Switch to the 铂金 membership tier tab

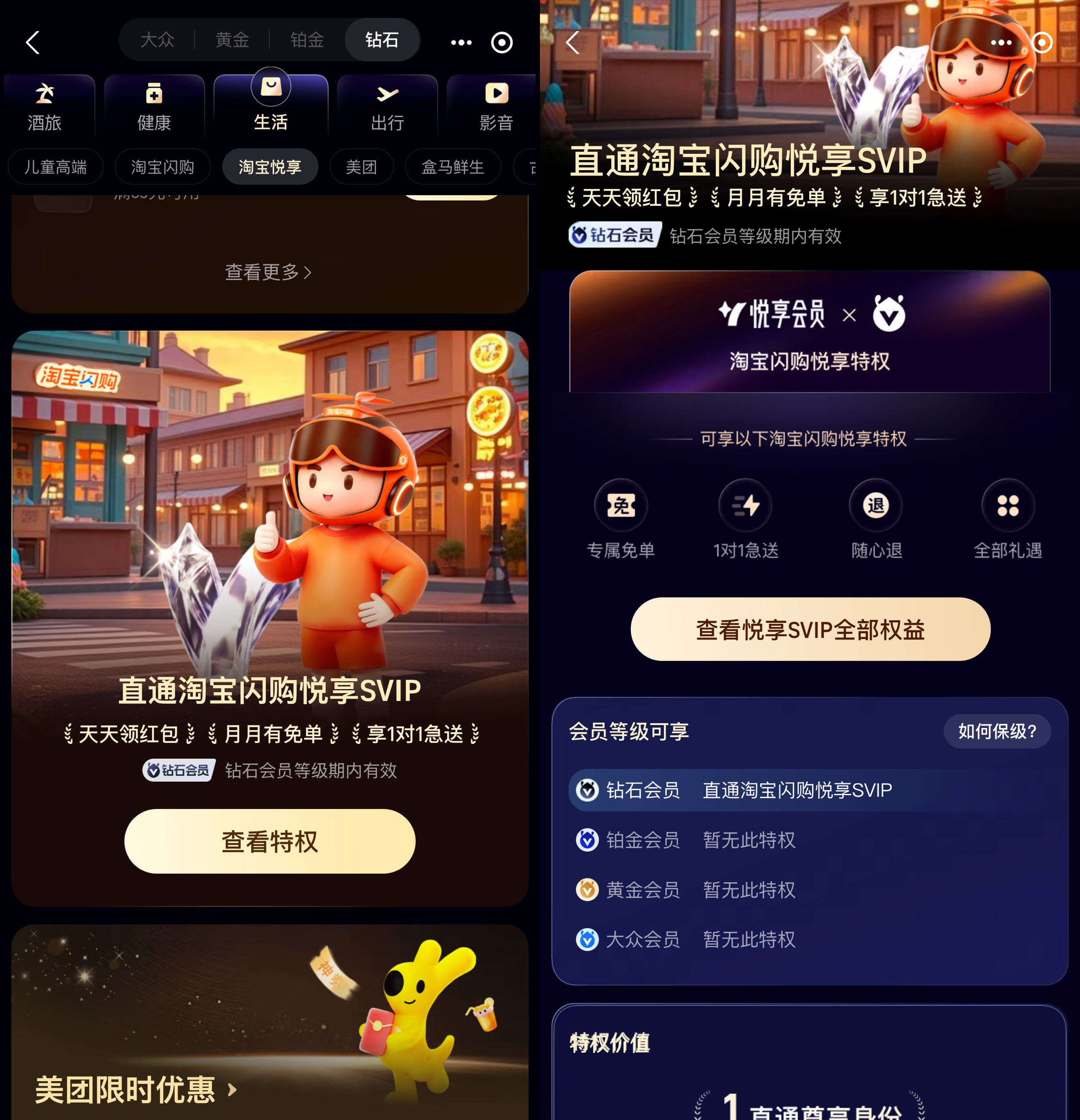point(307,40)
